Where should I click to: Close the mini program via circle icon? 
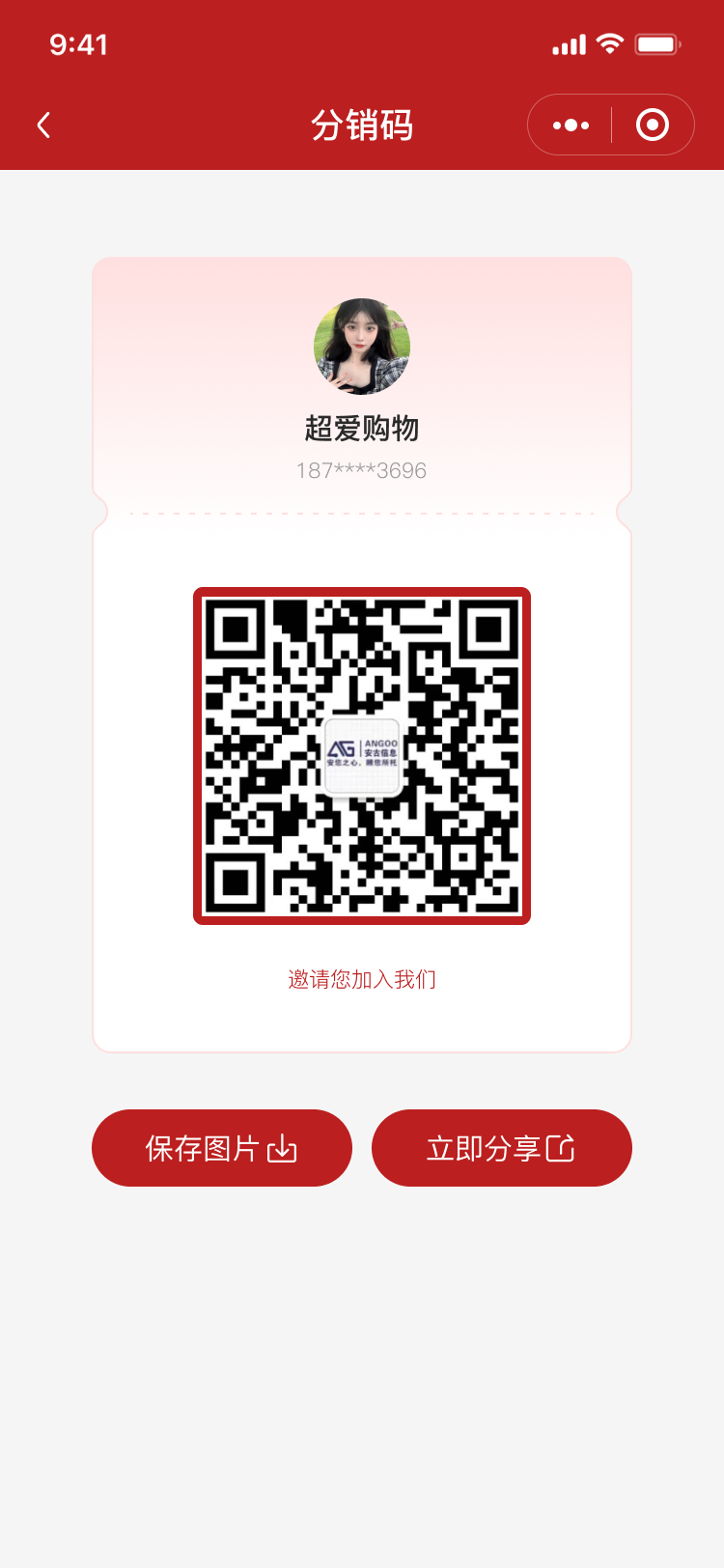(x=653, y=125)
